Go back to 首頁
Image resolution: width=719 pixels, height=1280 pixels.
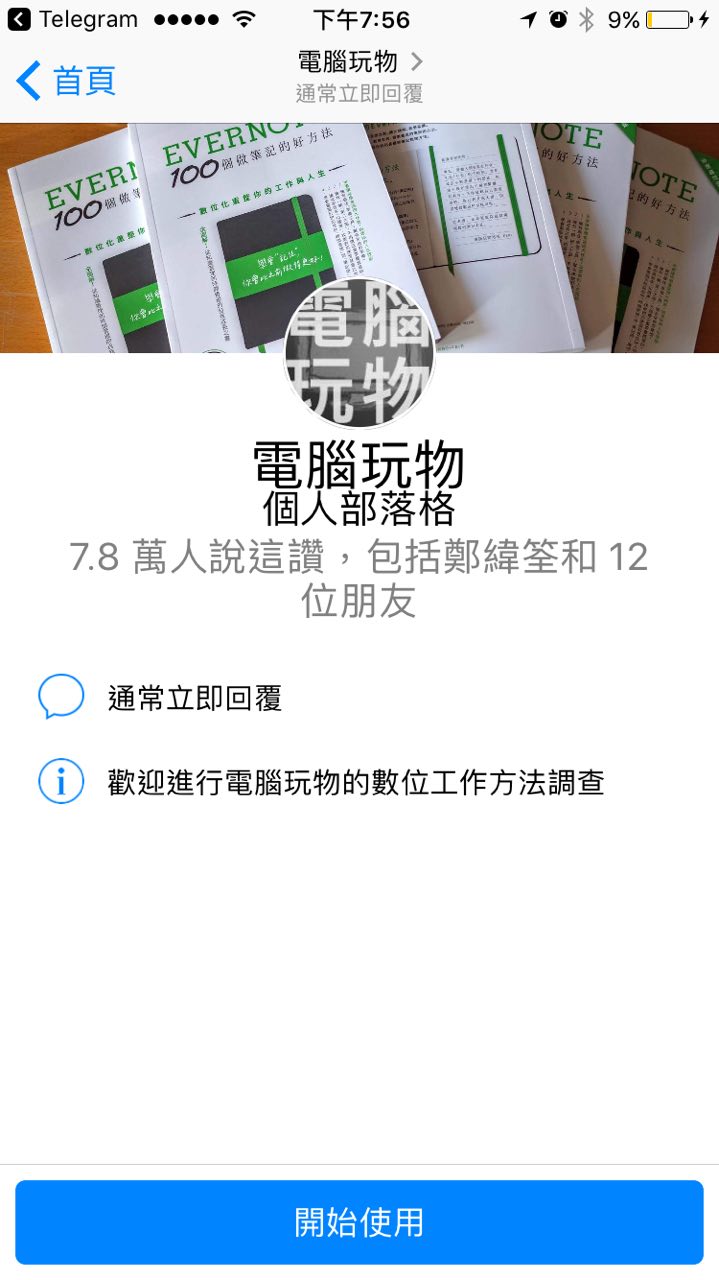coord(66,80)
